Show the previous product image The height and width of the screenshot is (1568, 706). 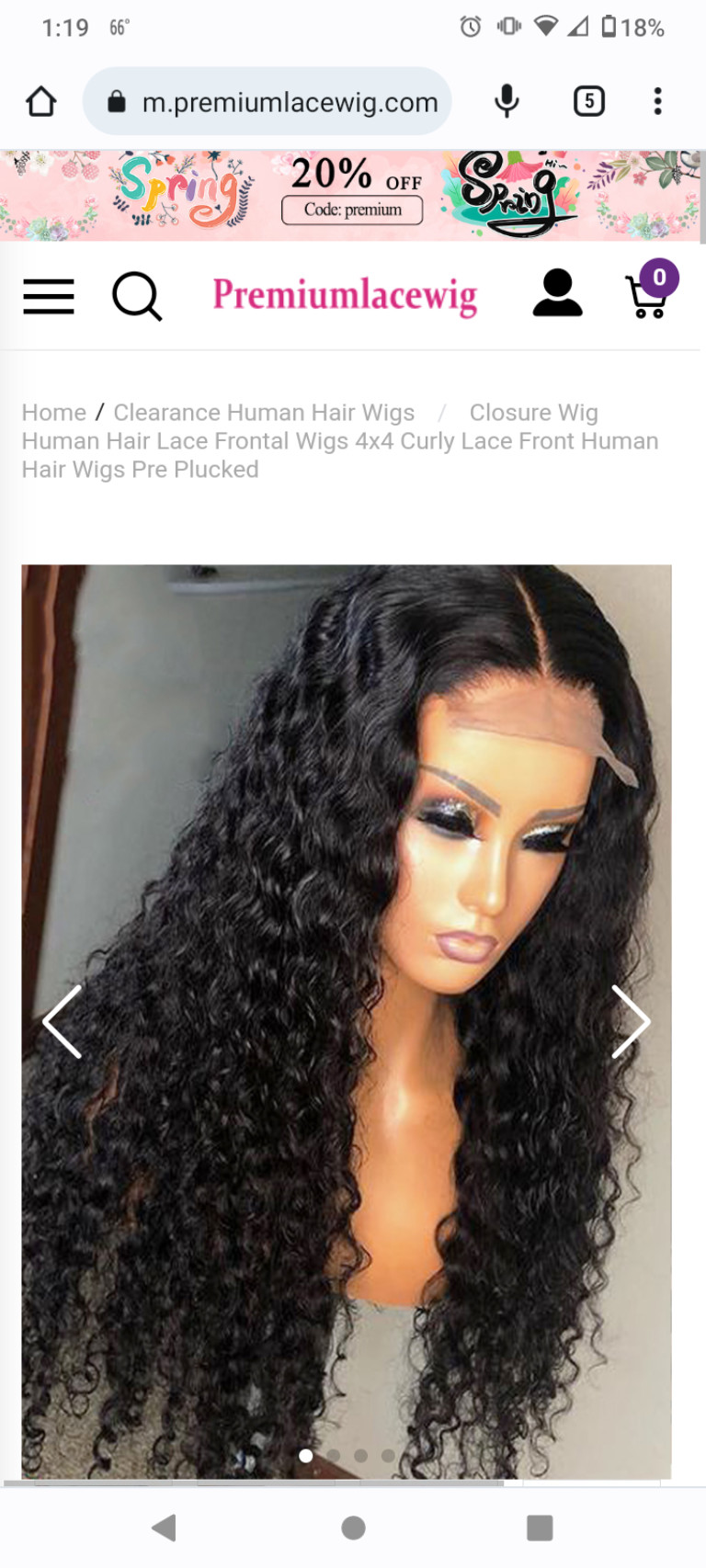tap(62, 1021)
